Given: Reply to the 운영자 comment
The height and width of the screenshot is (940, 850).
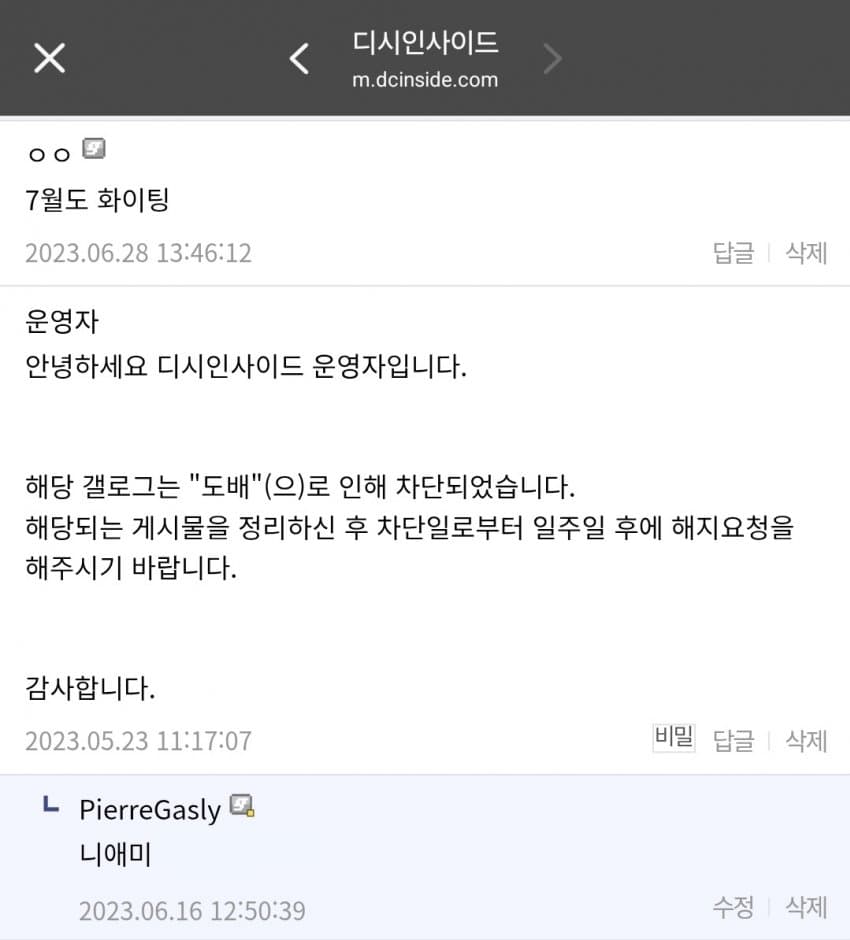Looking at the screenshot, I should point(733,740).
